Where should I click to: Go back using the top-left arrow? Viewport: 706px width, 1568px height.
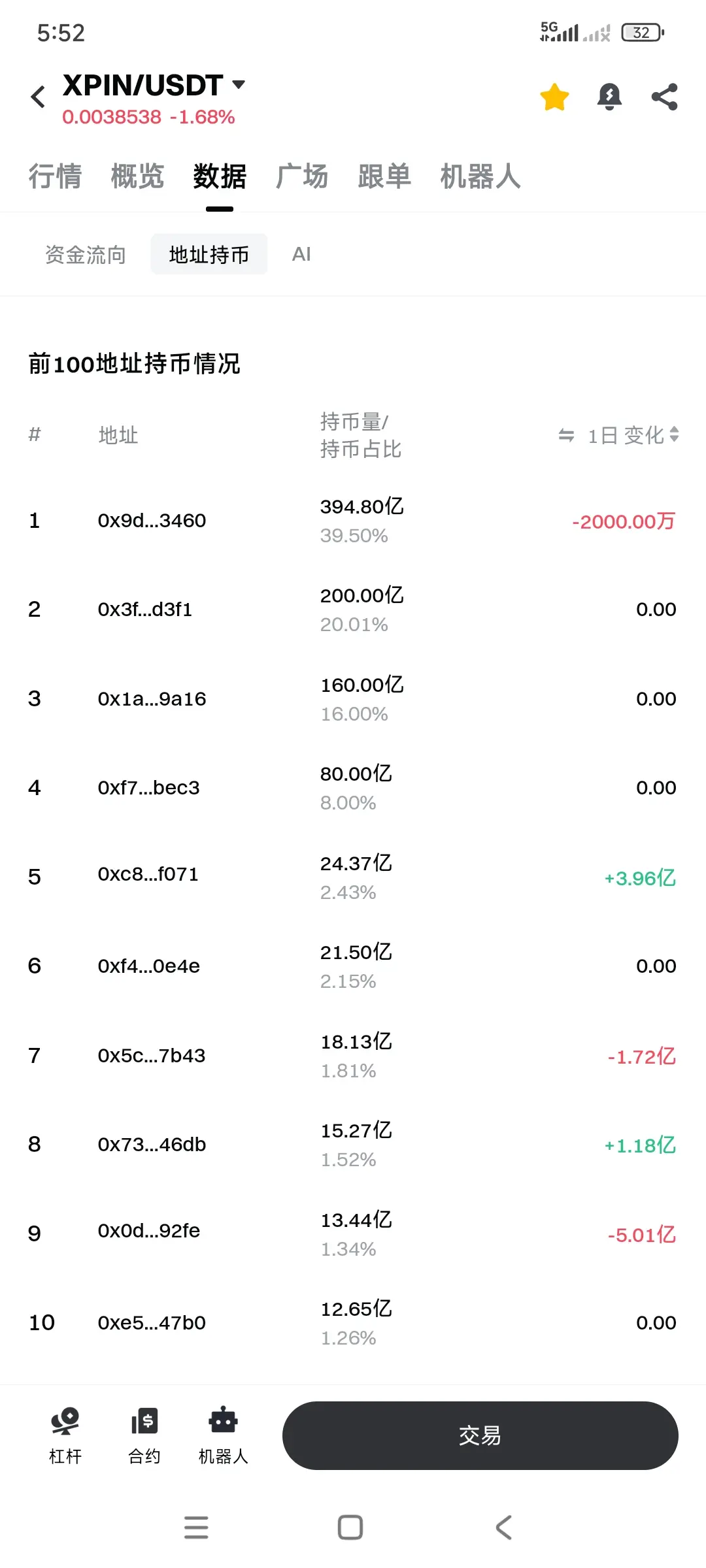(39, 97)
